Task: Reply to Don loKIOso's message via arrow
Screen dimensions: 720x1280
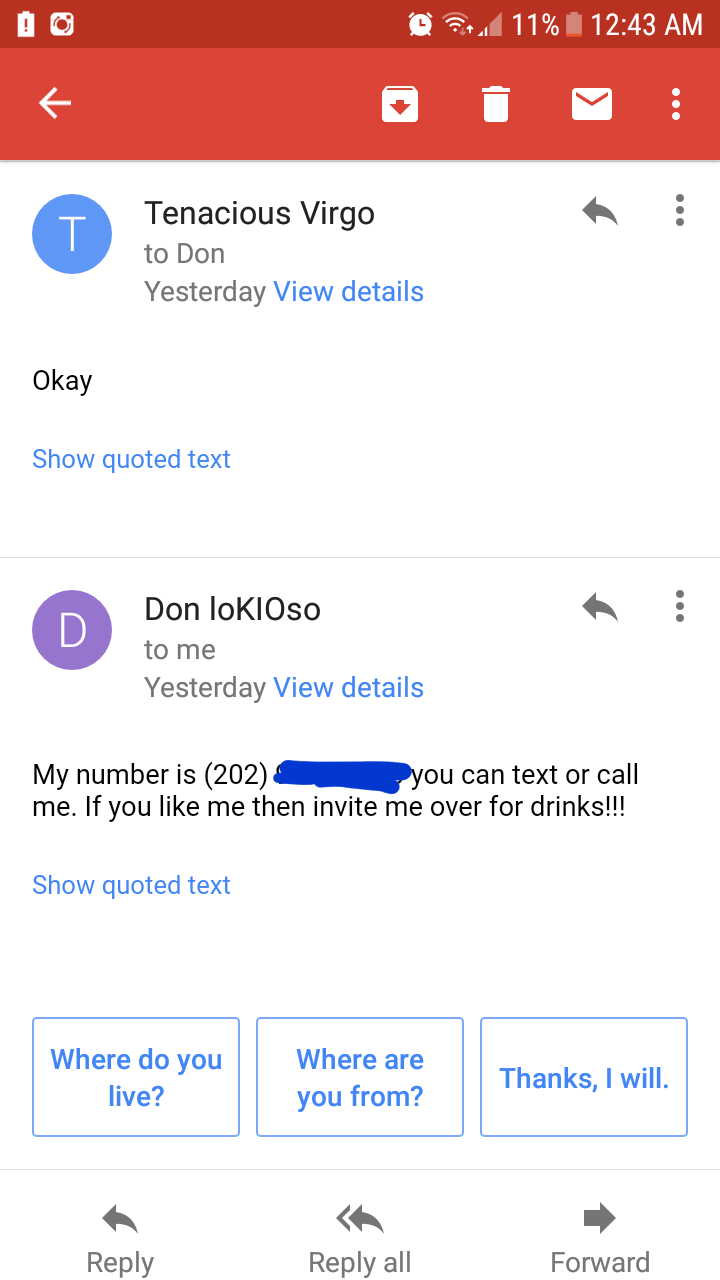Action: coord(600,607)
